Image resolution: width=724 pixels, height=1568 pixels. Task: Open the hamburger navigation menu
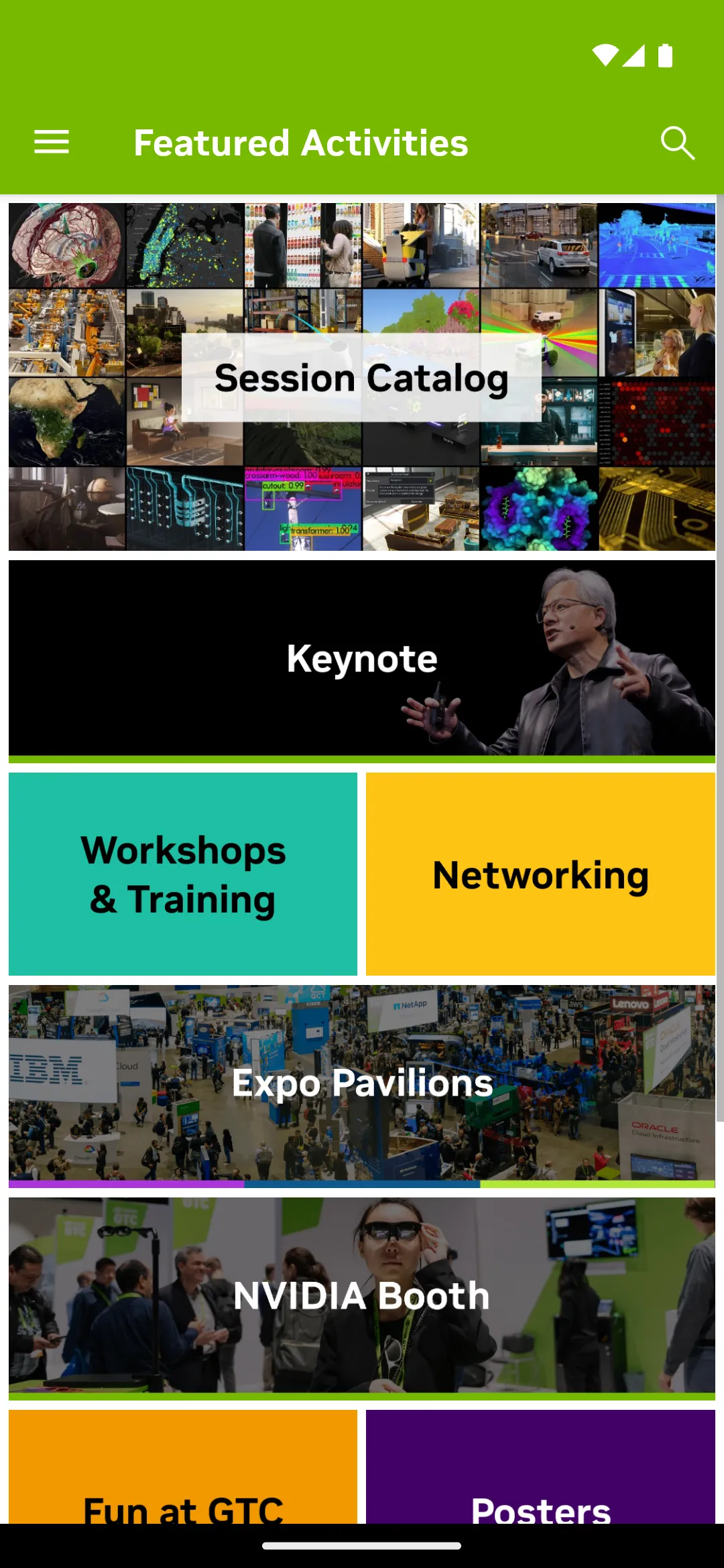[52, 142]
